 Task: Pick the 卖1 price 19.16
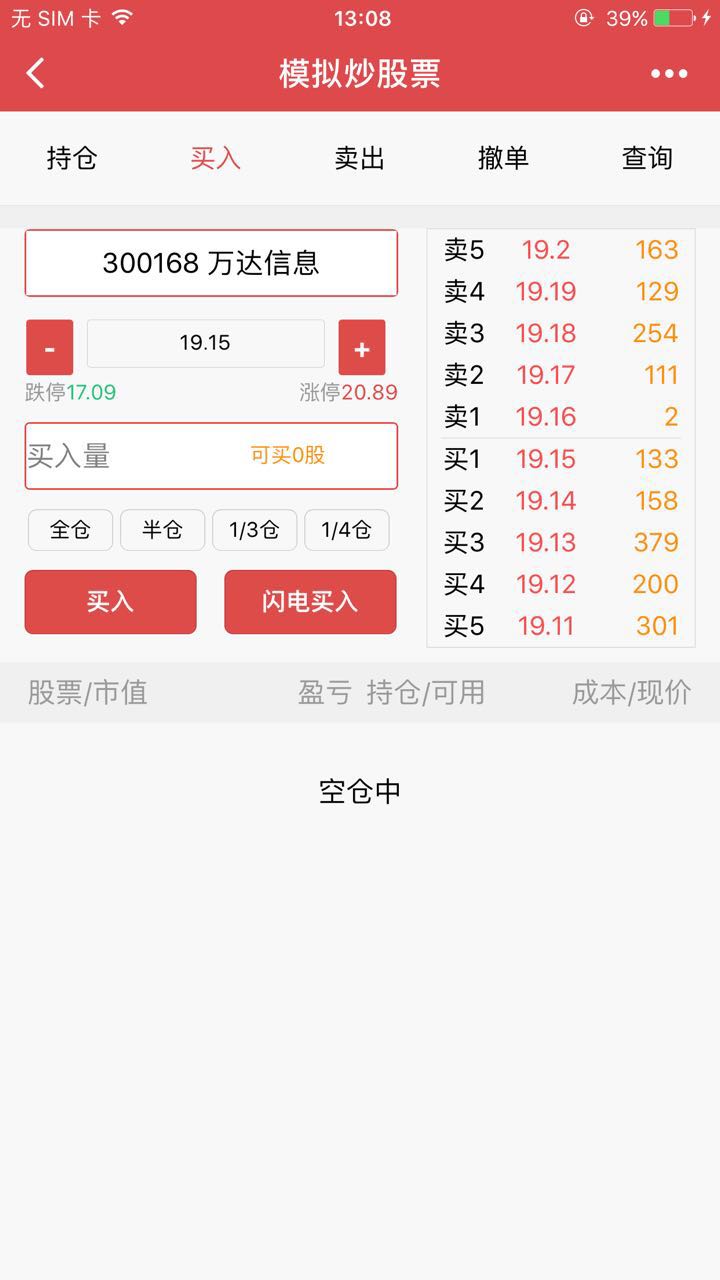[546, 417]
